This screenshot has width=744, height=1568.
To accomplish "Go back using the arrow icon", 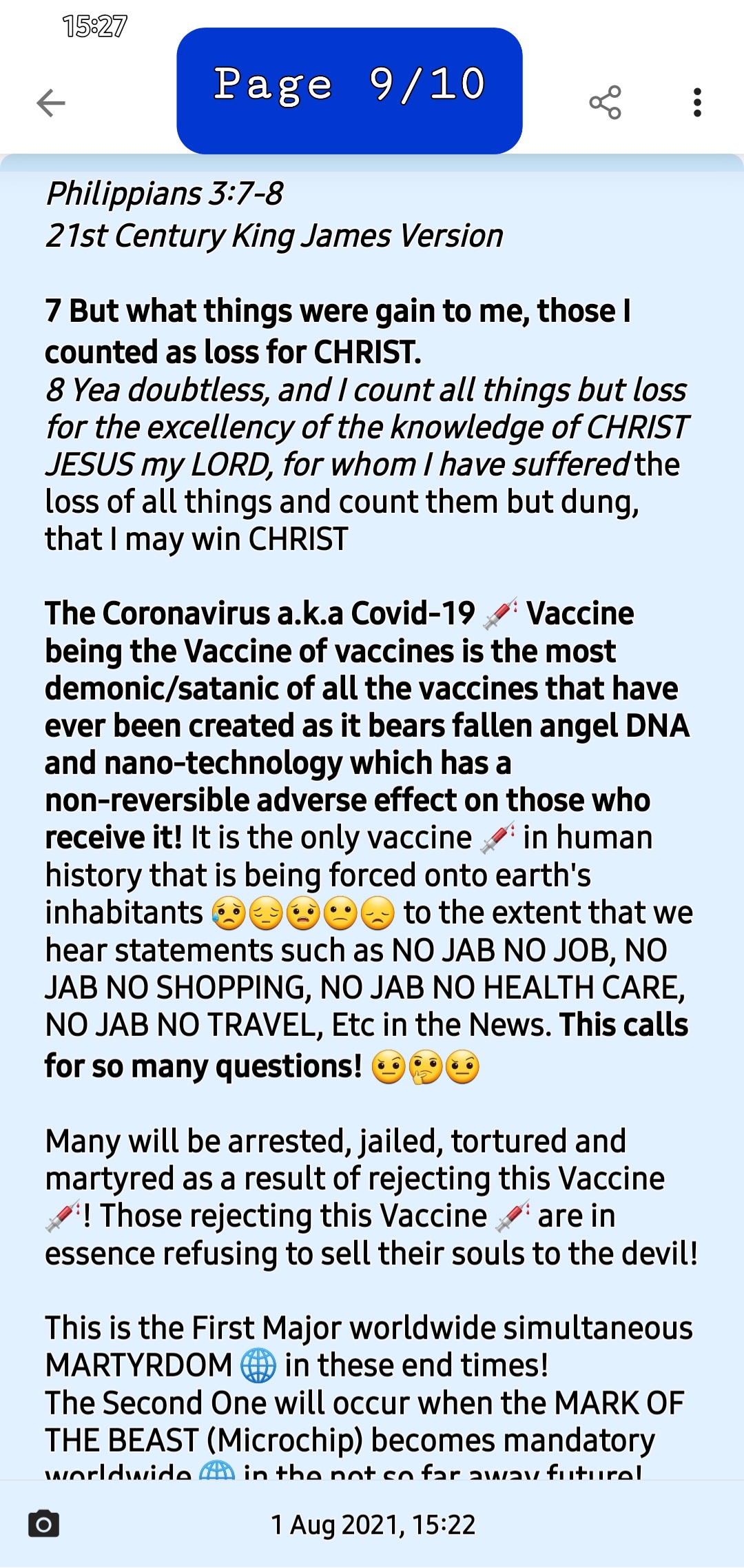I will (x=51, y=103).
